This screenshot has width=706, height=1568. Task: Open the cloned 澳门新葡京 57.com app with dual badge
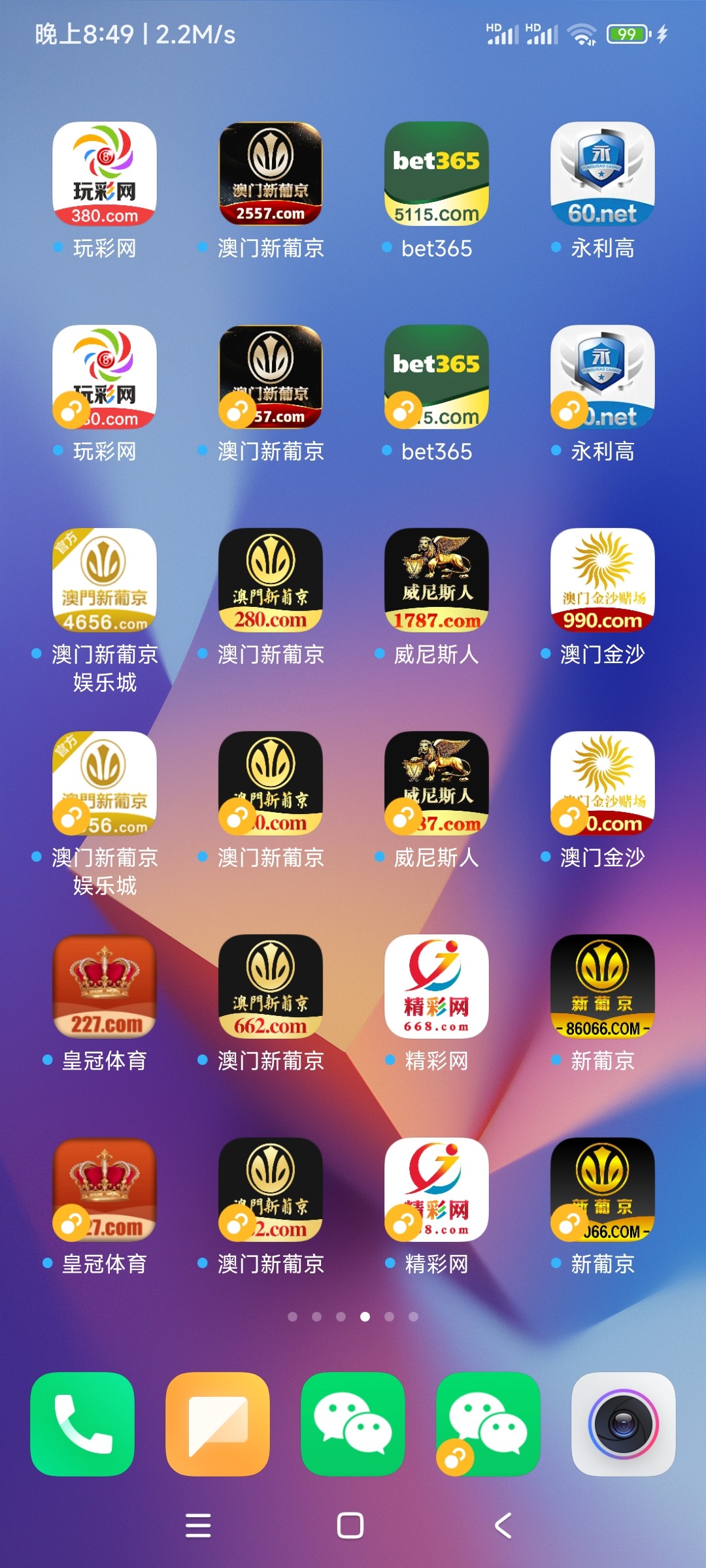[270, 377]
